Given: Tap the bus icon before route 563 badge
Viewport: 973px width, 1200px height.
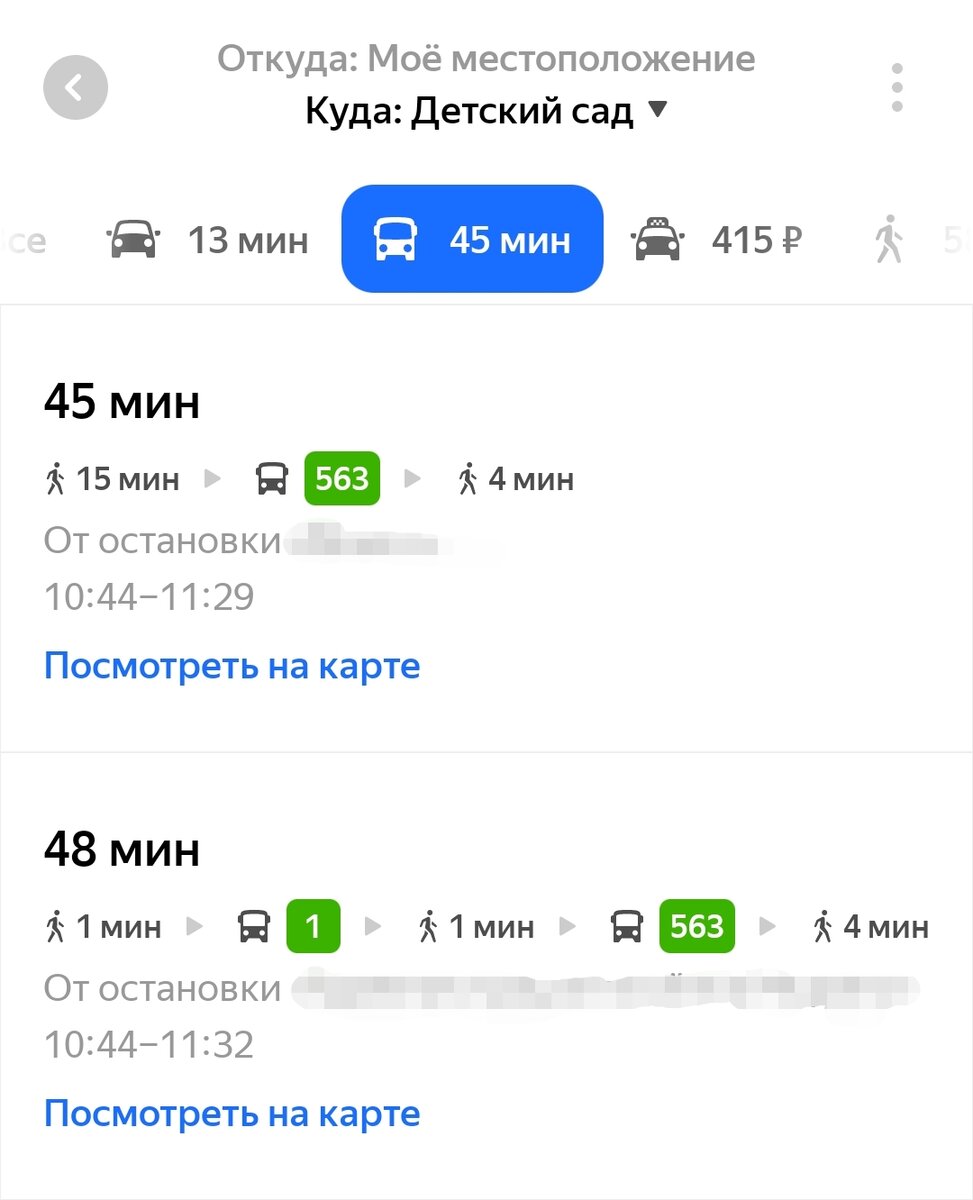Looking at the screenshot, I should [270, 478].
